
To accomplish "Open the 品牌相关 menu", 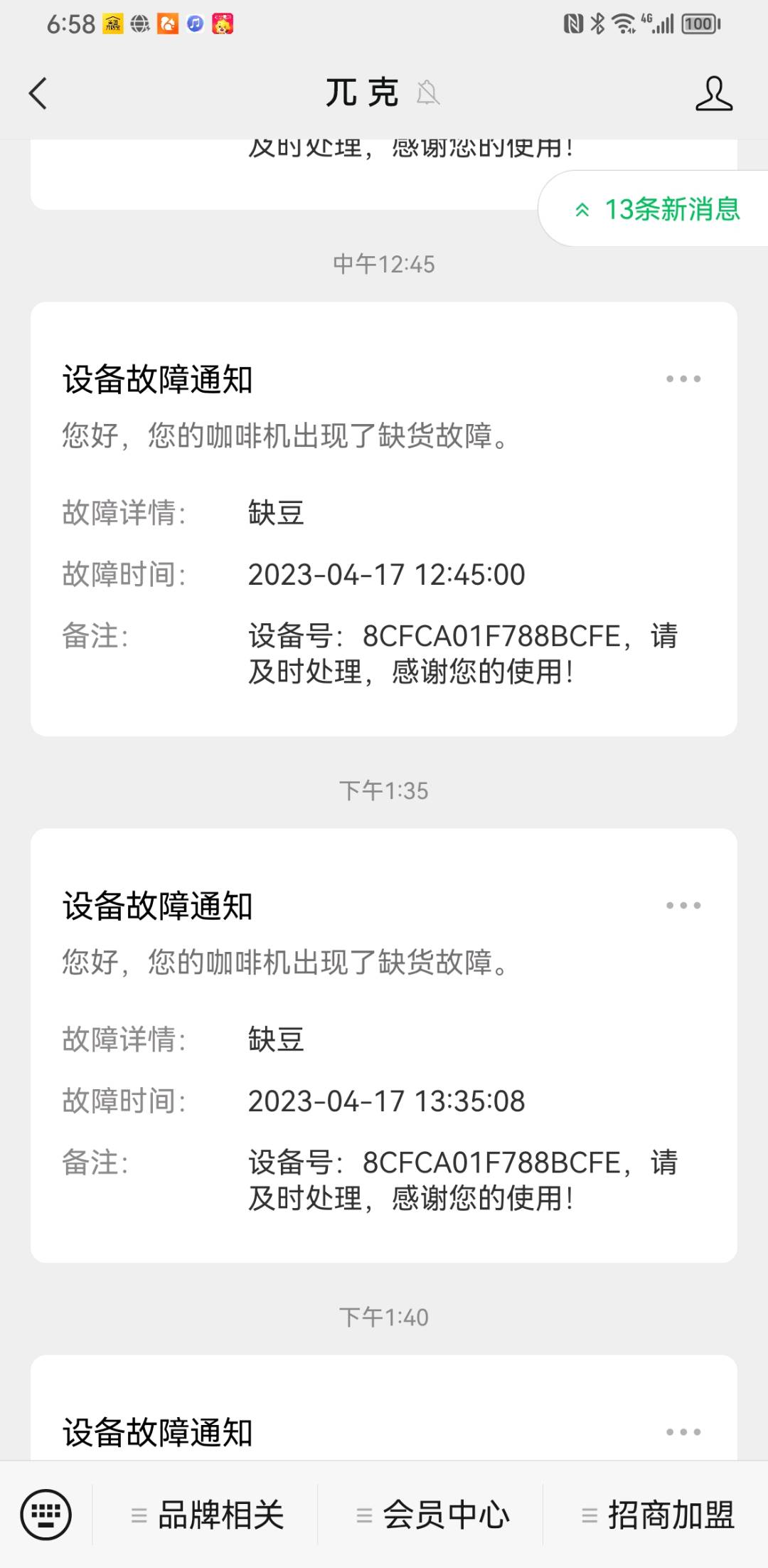I will [208, 1515].
